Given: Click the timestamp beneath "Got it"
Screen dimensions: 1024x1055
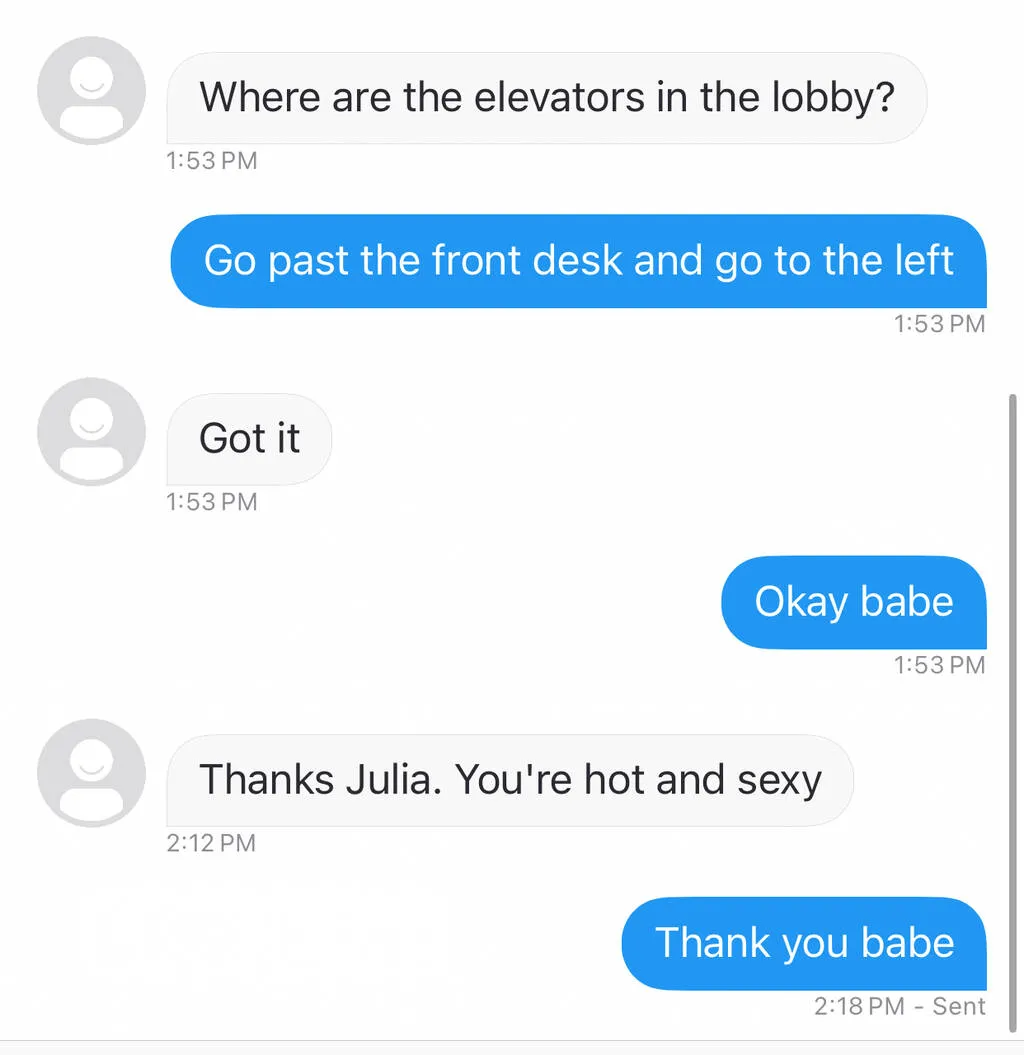Looking at the screenshot, I should [x=212, y=502].
